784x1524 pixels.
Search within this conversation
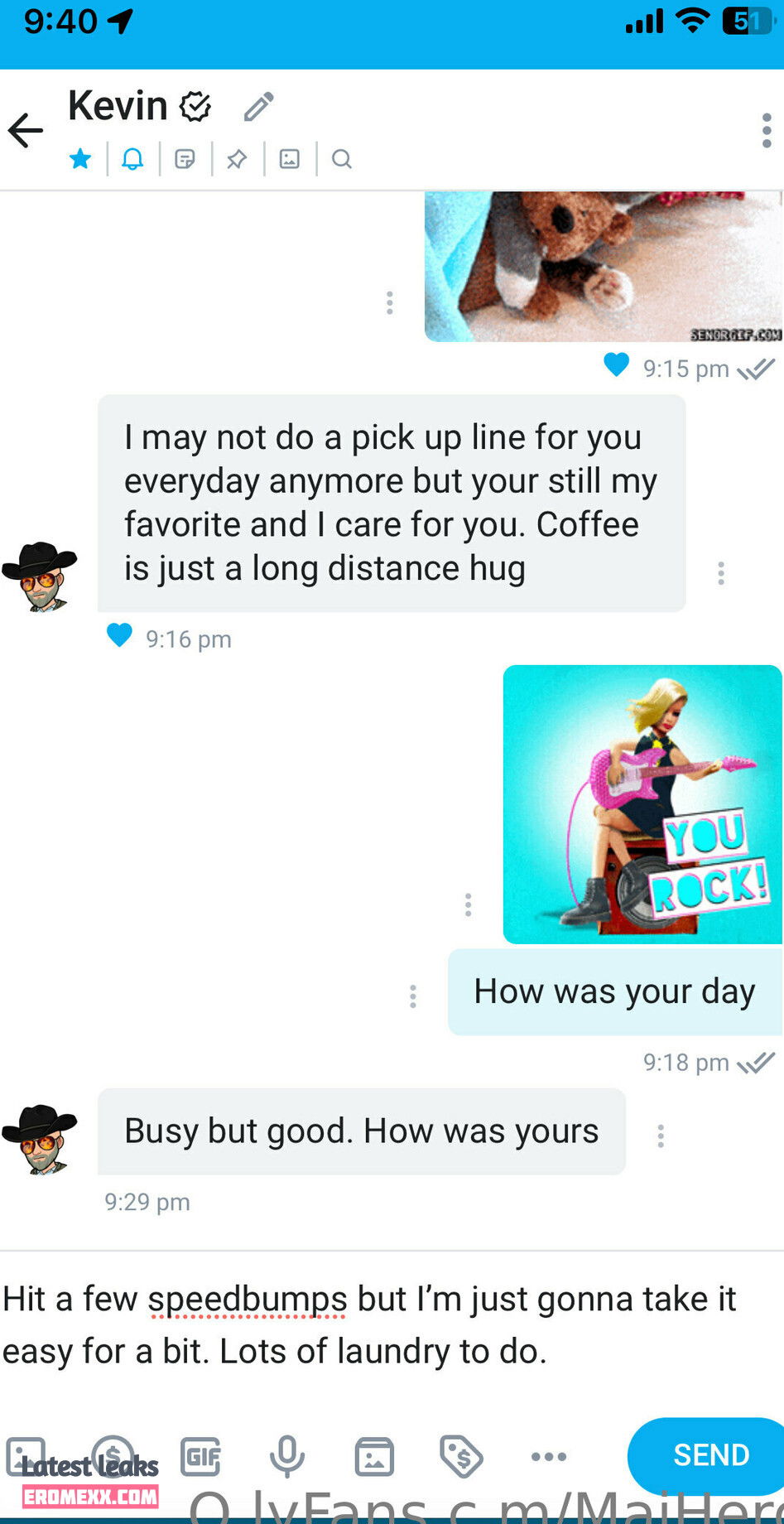pyautogui.click(x=341, y=158)
